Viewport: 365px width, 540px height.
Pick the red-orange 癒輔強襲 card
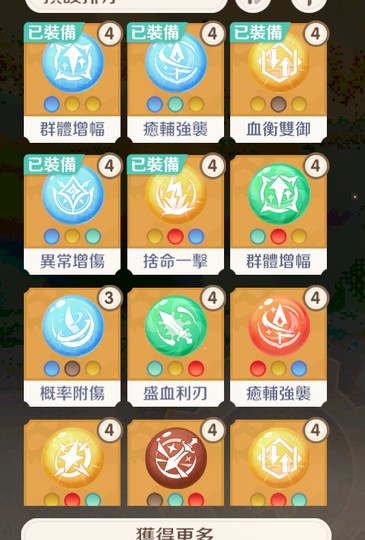point(279,347)
